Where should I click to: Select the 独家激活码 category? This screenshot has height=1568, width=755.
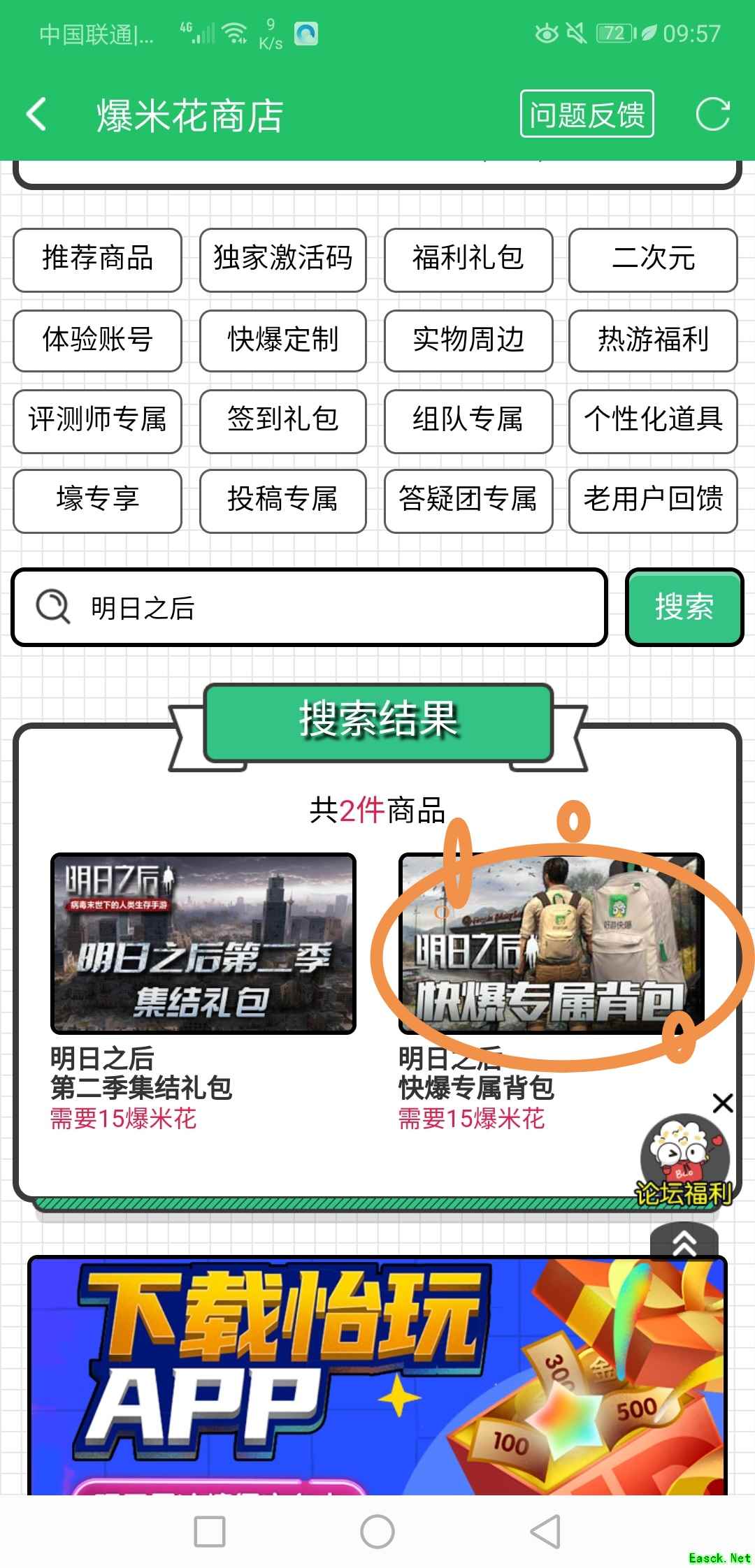pyautogui.click(x=282, y=259)
